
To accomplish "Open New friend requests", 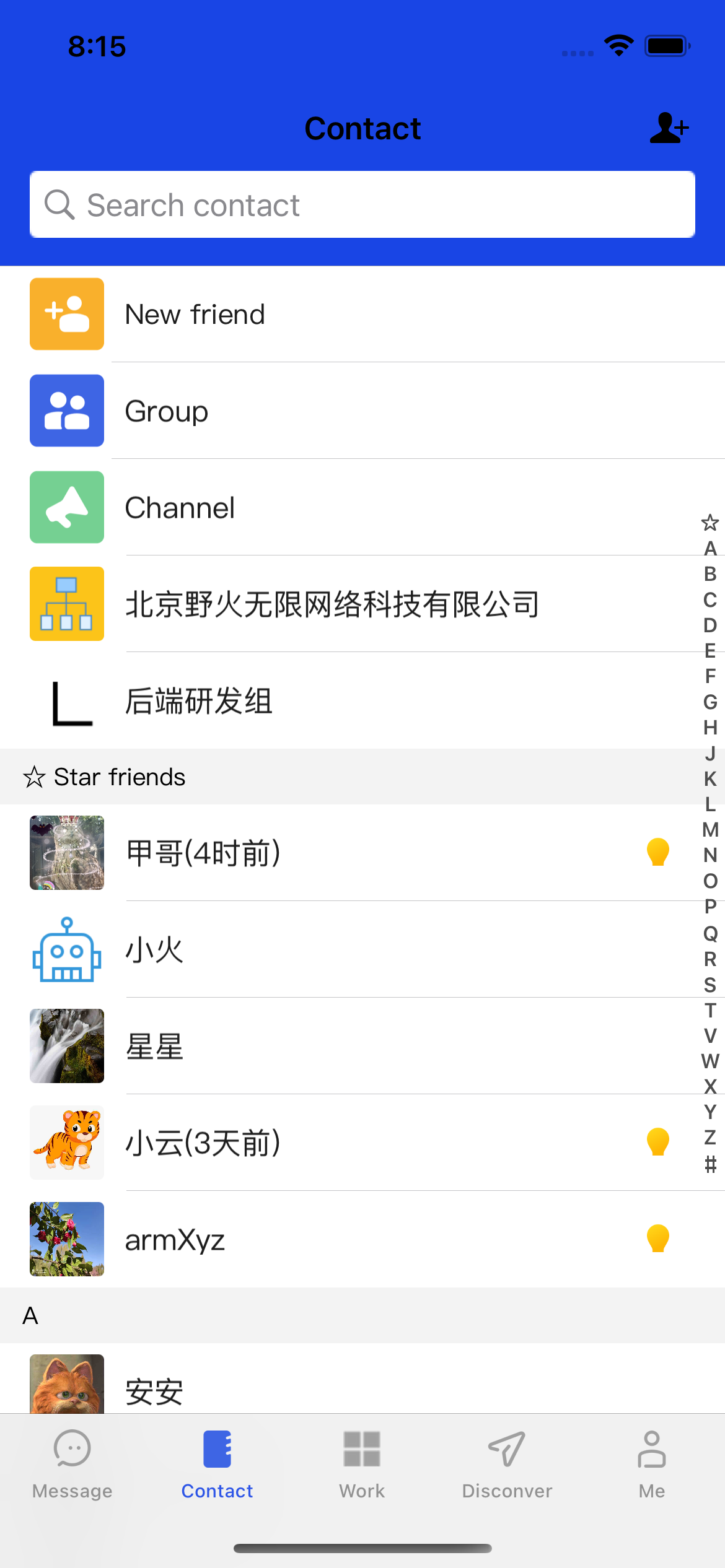I will 362,315.
